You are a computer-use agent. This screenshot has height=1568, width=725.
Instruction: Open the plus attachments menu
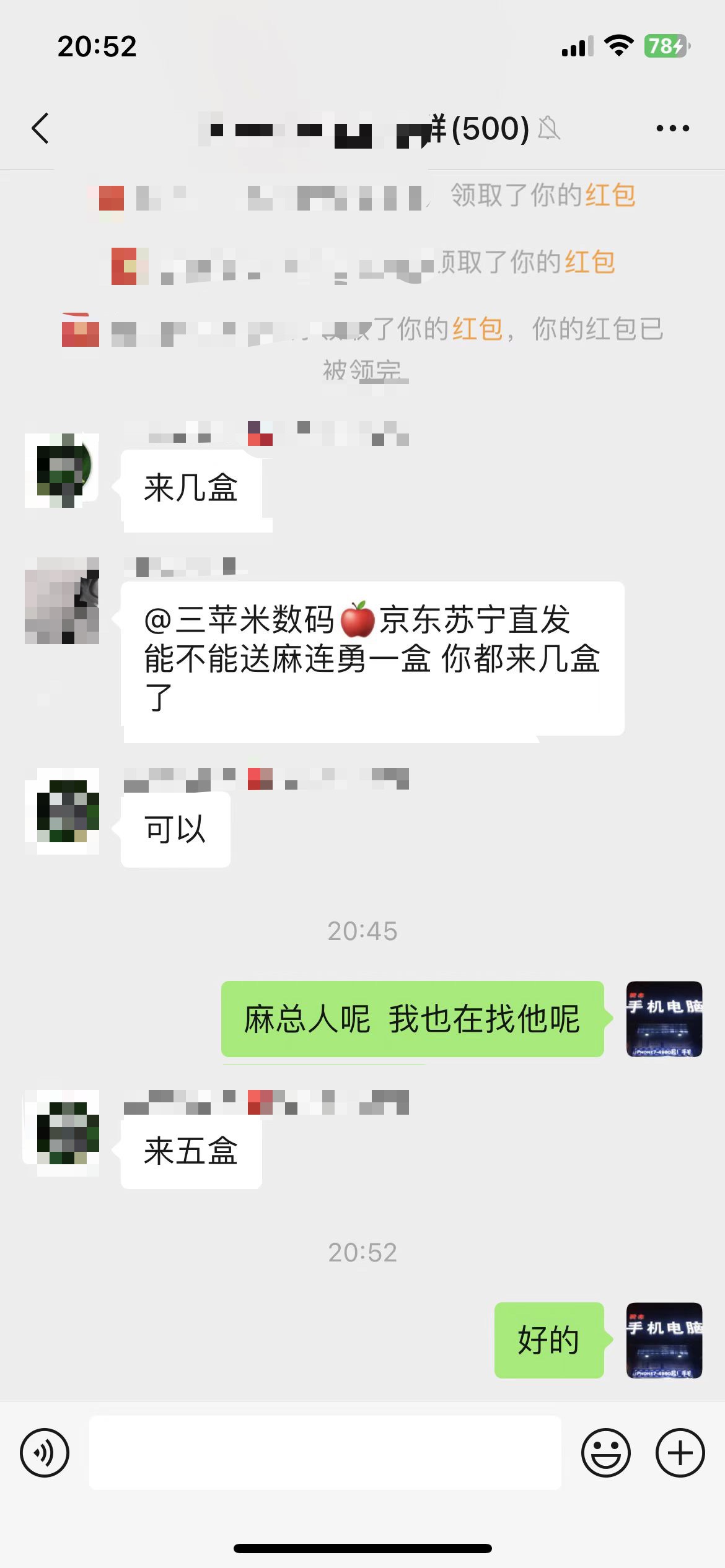pos(680,1452)
